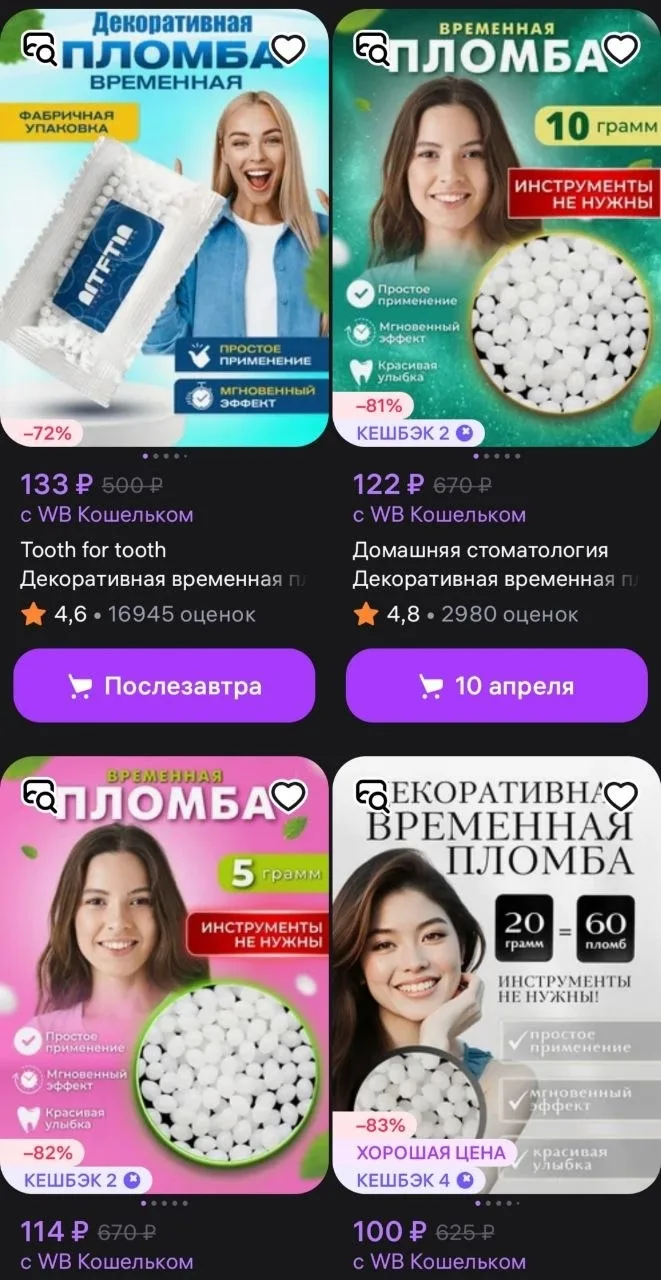Like the 20 грамм = 60 пломб product
This screenshot has width=661, height=1280.
[x=621, y=796]
